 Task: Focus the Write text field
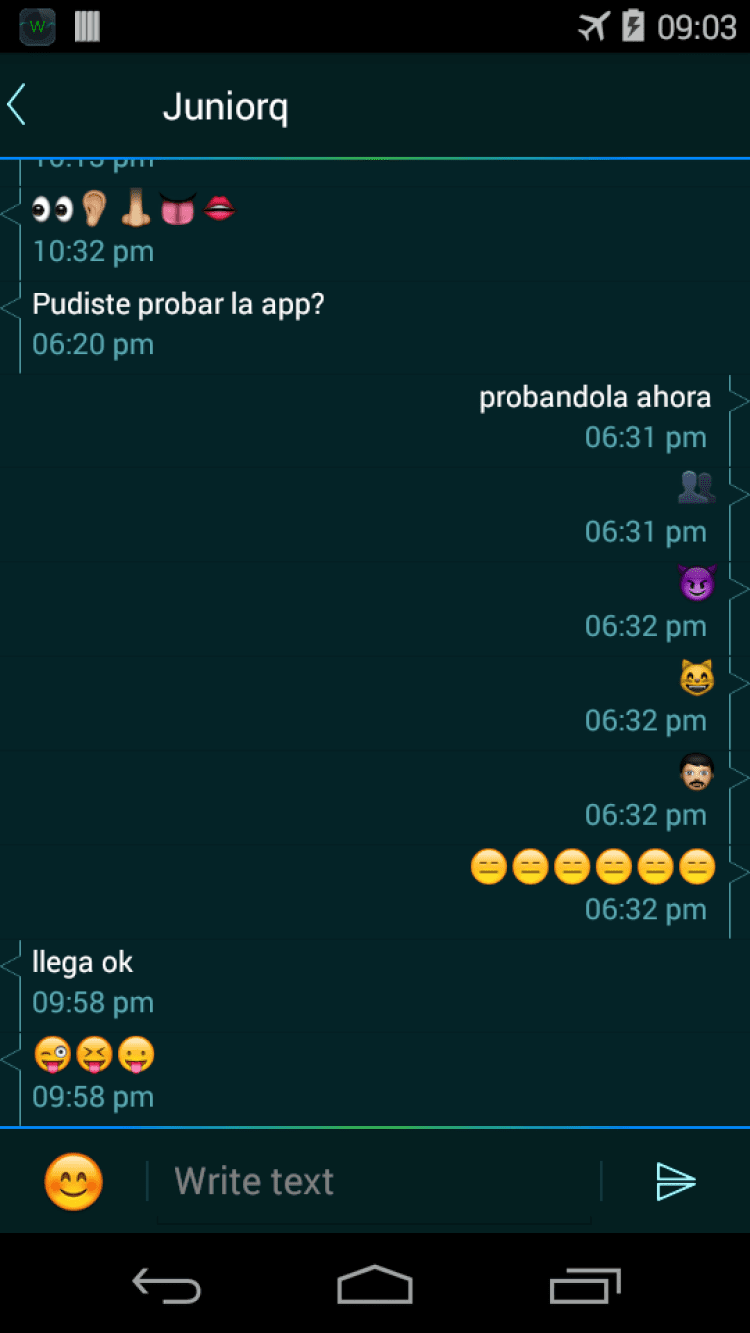pos(375,1181)
